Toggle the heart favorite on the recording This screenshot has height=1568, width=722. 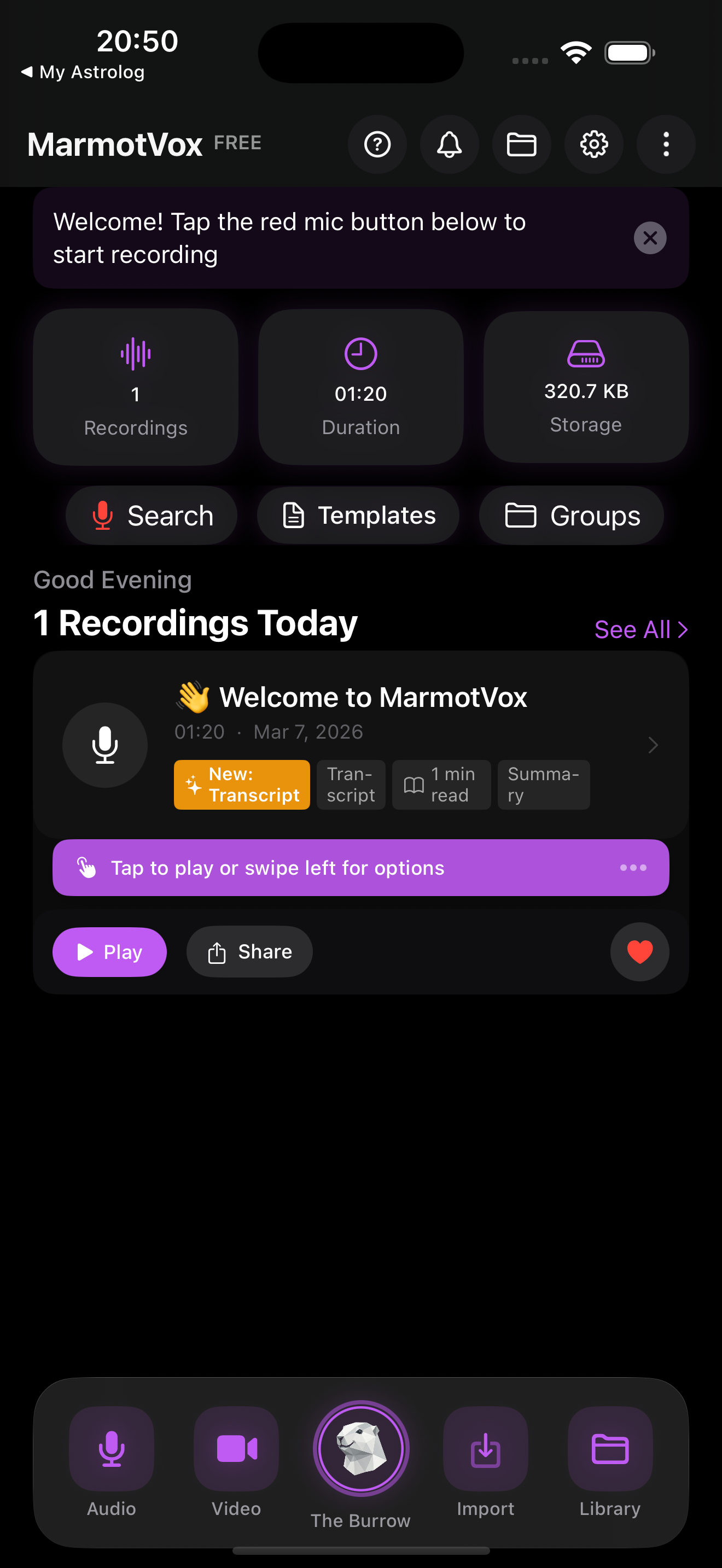[x=639, y=951]
